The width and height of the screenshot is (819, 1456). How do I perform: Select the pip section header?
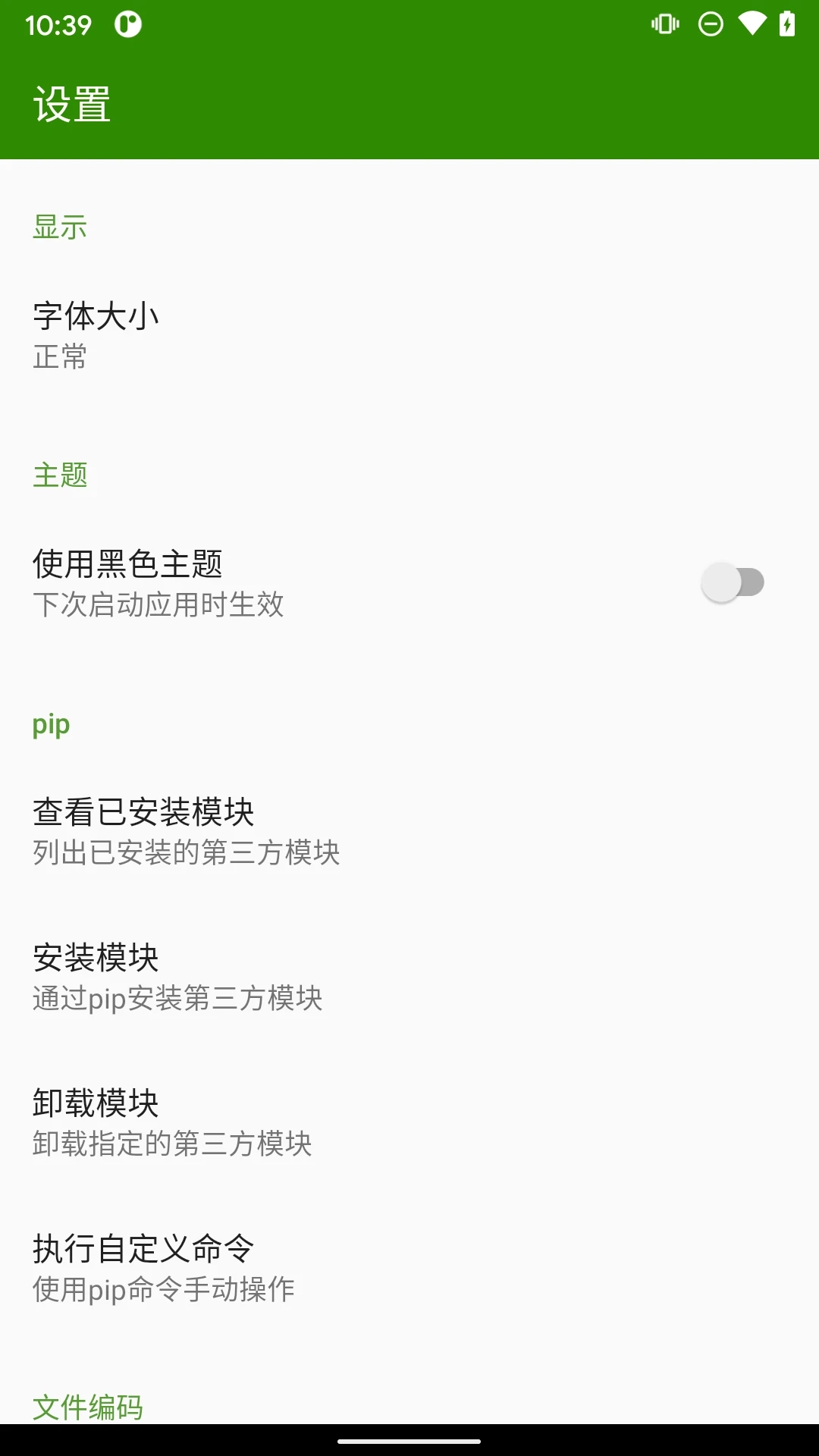coord(50,724)
